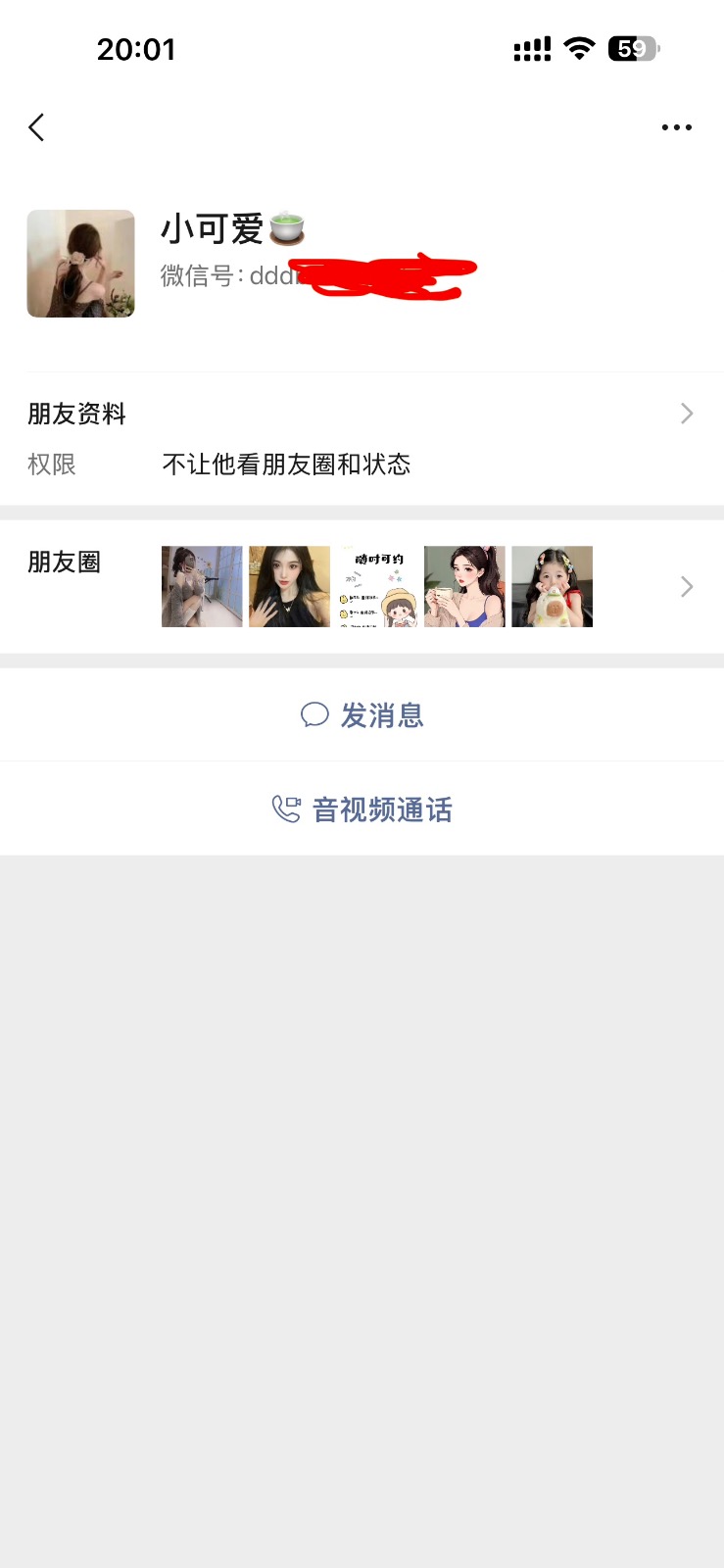Image resolution: width=724 pixels, height=1568 pixels.
Task: Start a call with 音视频通话
Action: 362,809
